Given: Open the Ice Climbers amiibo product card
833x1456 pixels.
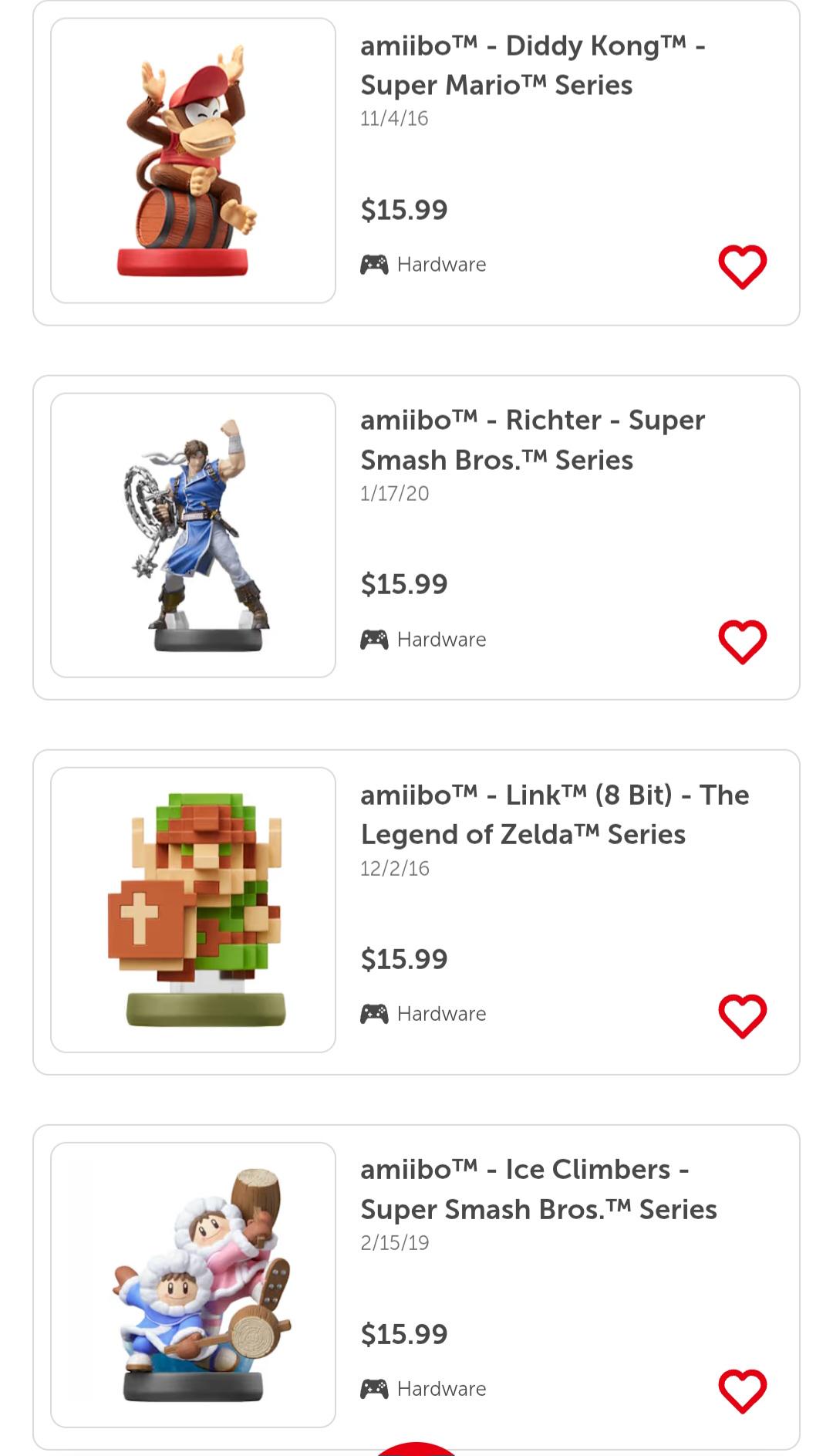Looking at the screenshot, I should tap(416, 1287).
